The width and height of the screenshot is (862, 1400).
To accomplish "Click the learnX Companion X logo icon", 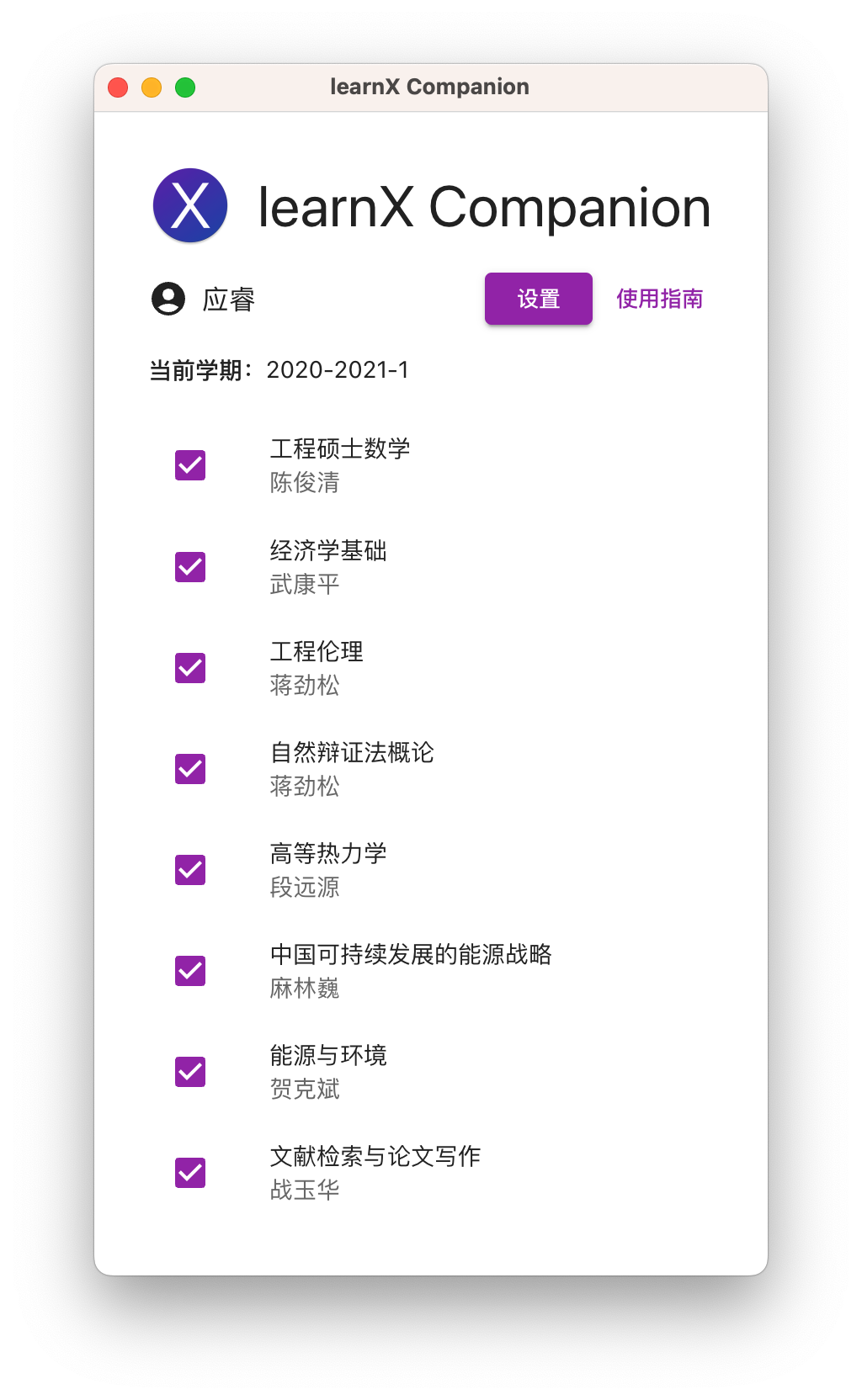I will (x=189, y=206).
